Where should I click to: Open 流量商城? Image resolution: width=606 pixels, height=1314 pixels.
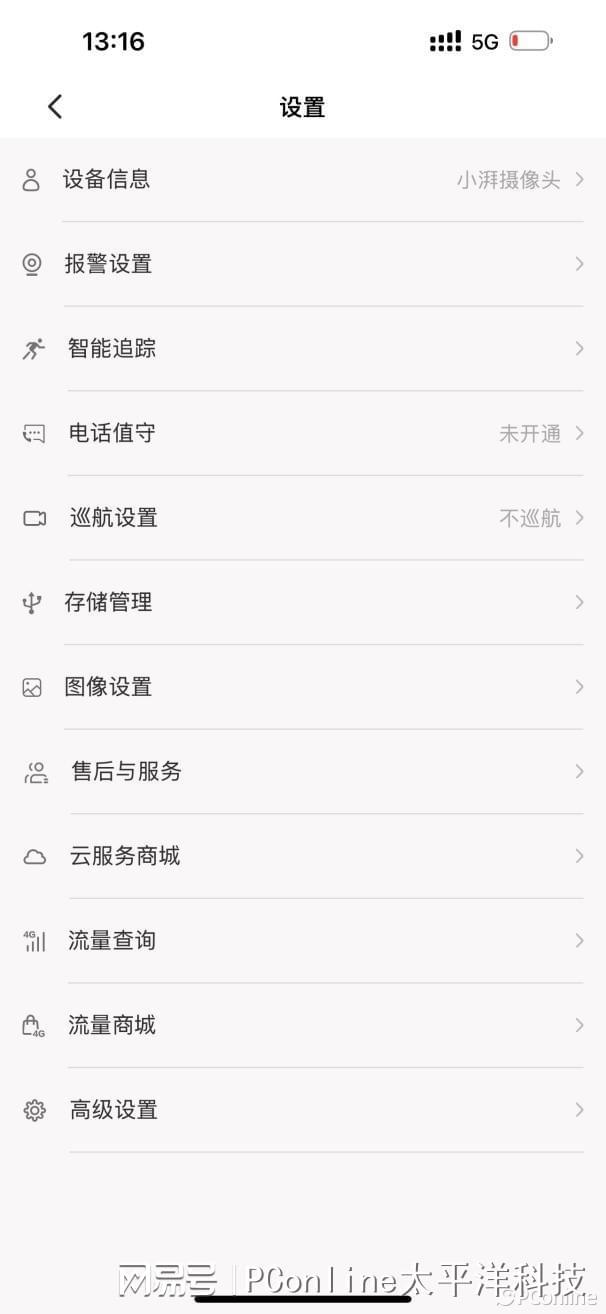pos(303,1025)
